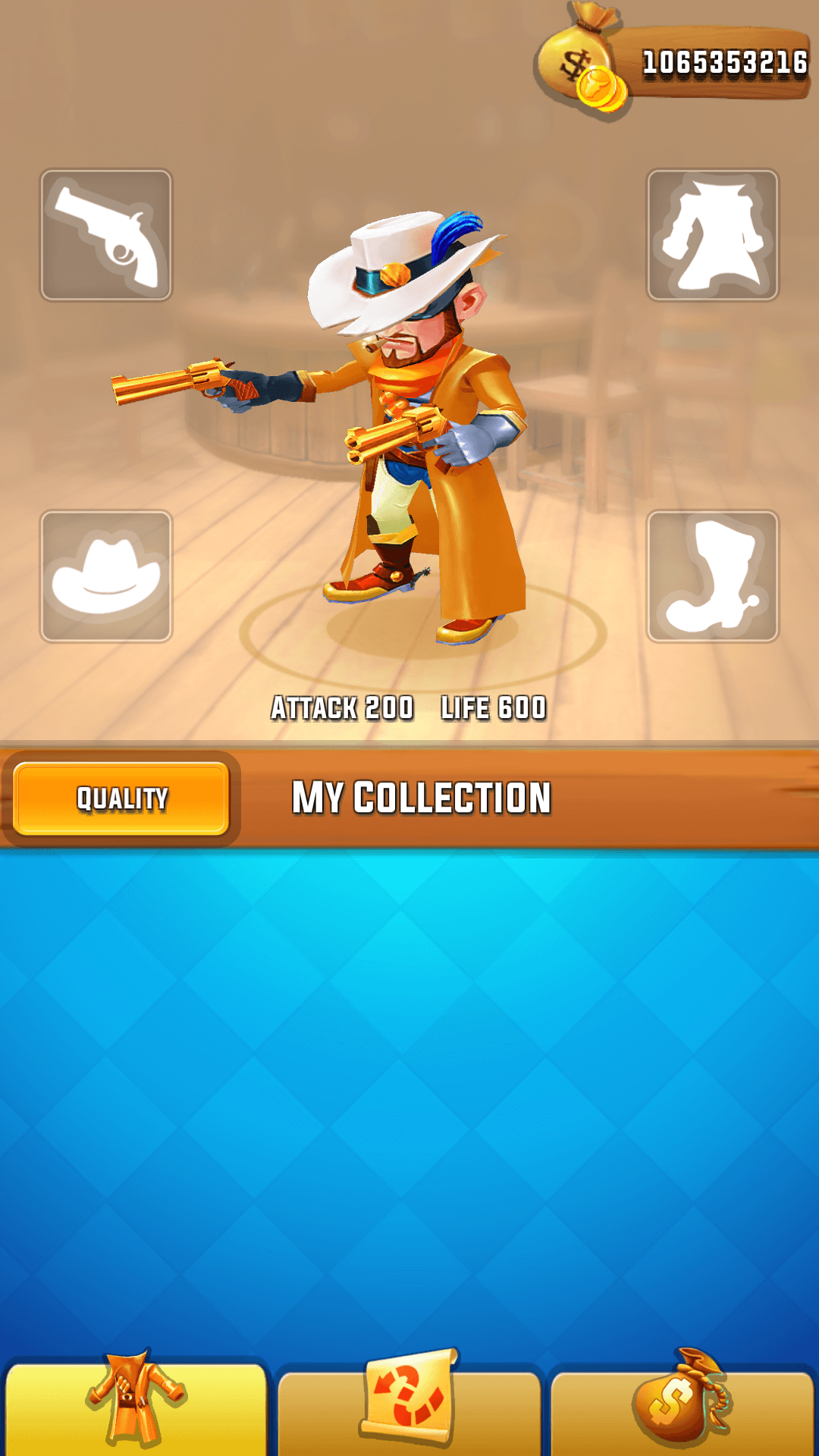Open the revolver weapon slot
The width and height of the screenshot is (819, 1456).
(x=106, y=235)
